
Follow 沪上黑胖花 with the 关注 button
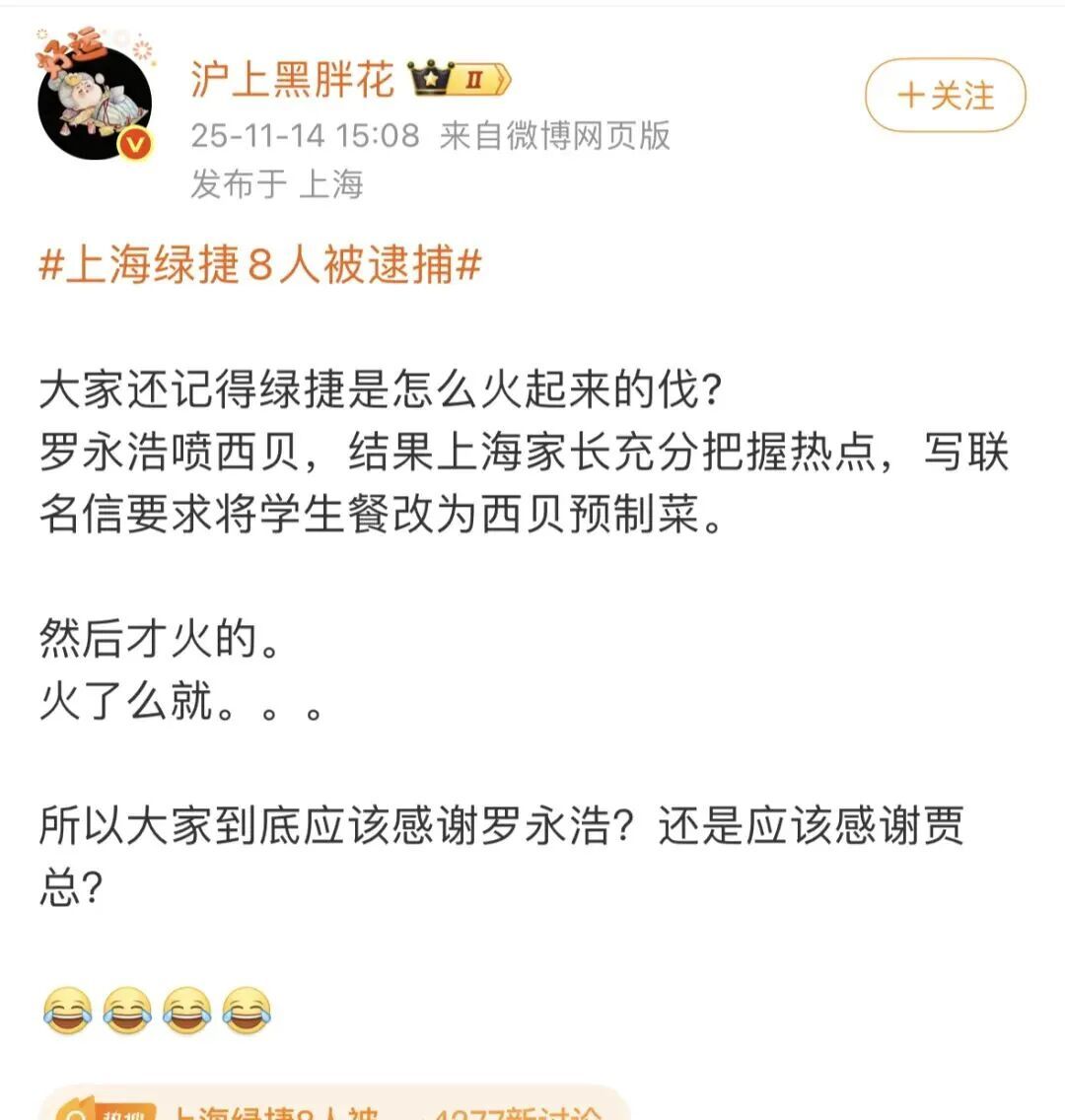pyautogui.click(x=945, y=96)
